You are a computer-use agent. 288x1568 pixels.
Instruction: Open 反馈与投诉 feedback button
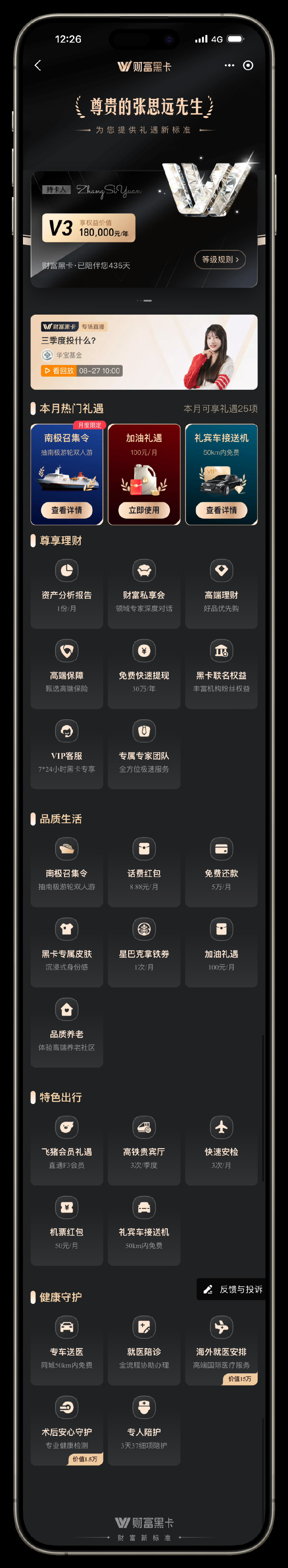232,1289
